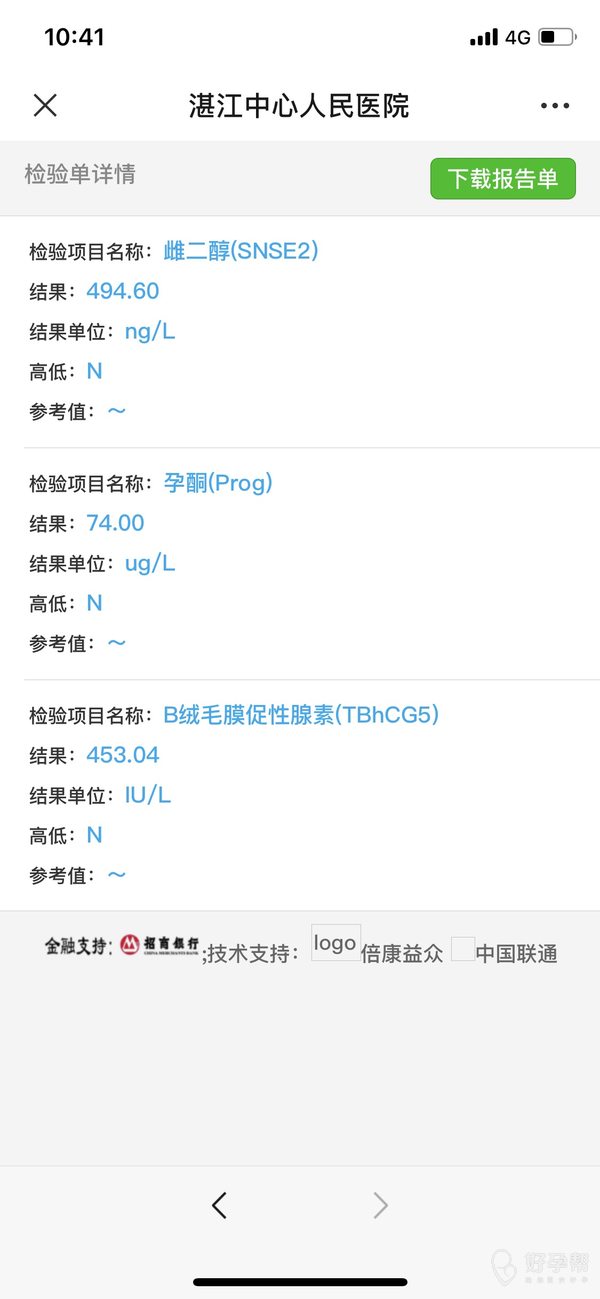Go back to the previous web page

click(220, 1206)
